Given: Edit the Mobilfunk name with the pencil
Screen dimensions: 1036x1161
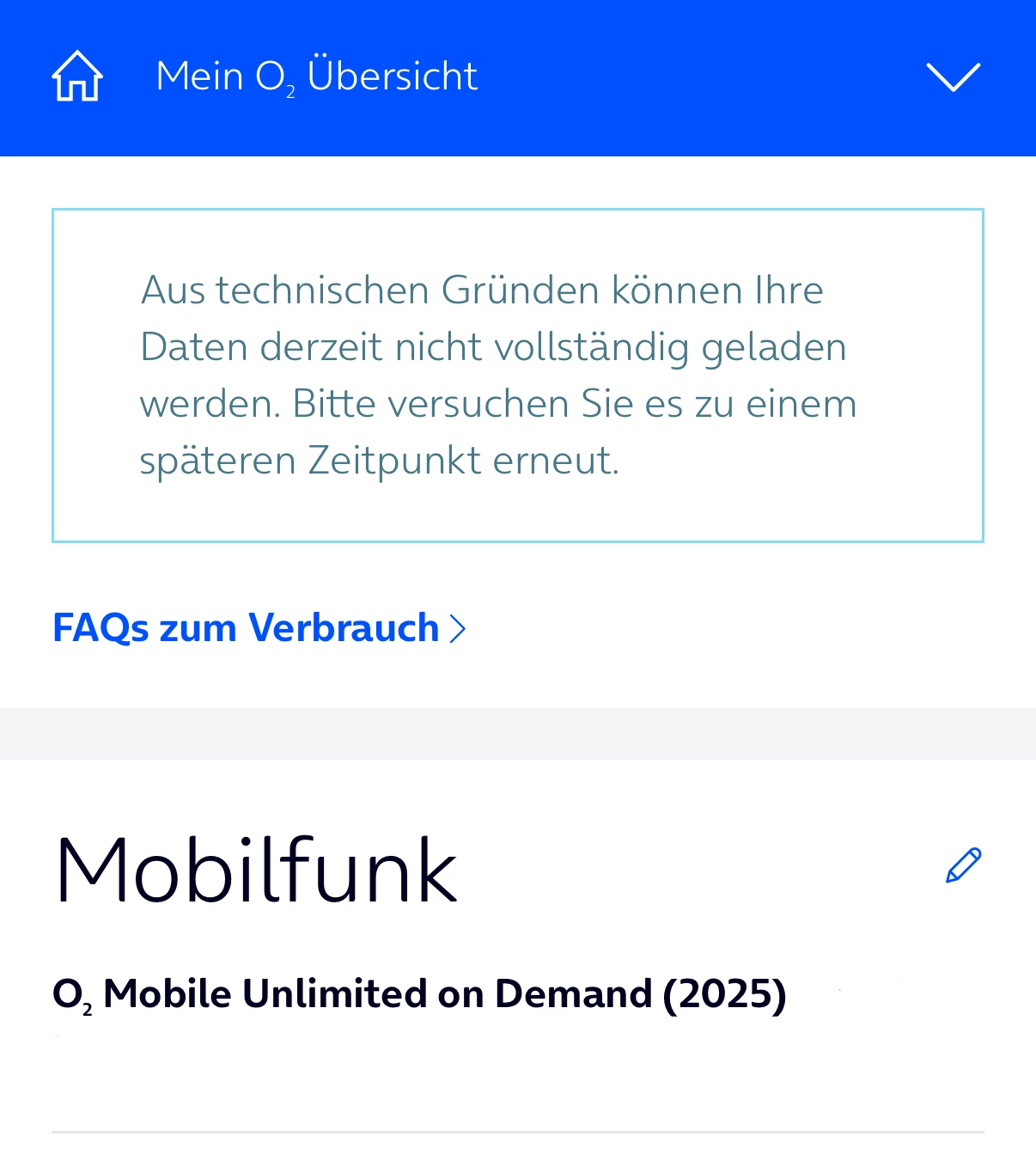Looking at the screenshot, I should click(963, 865).
